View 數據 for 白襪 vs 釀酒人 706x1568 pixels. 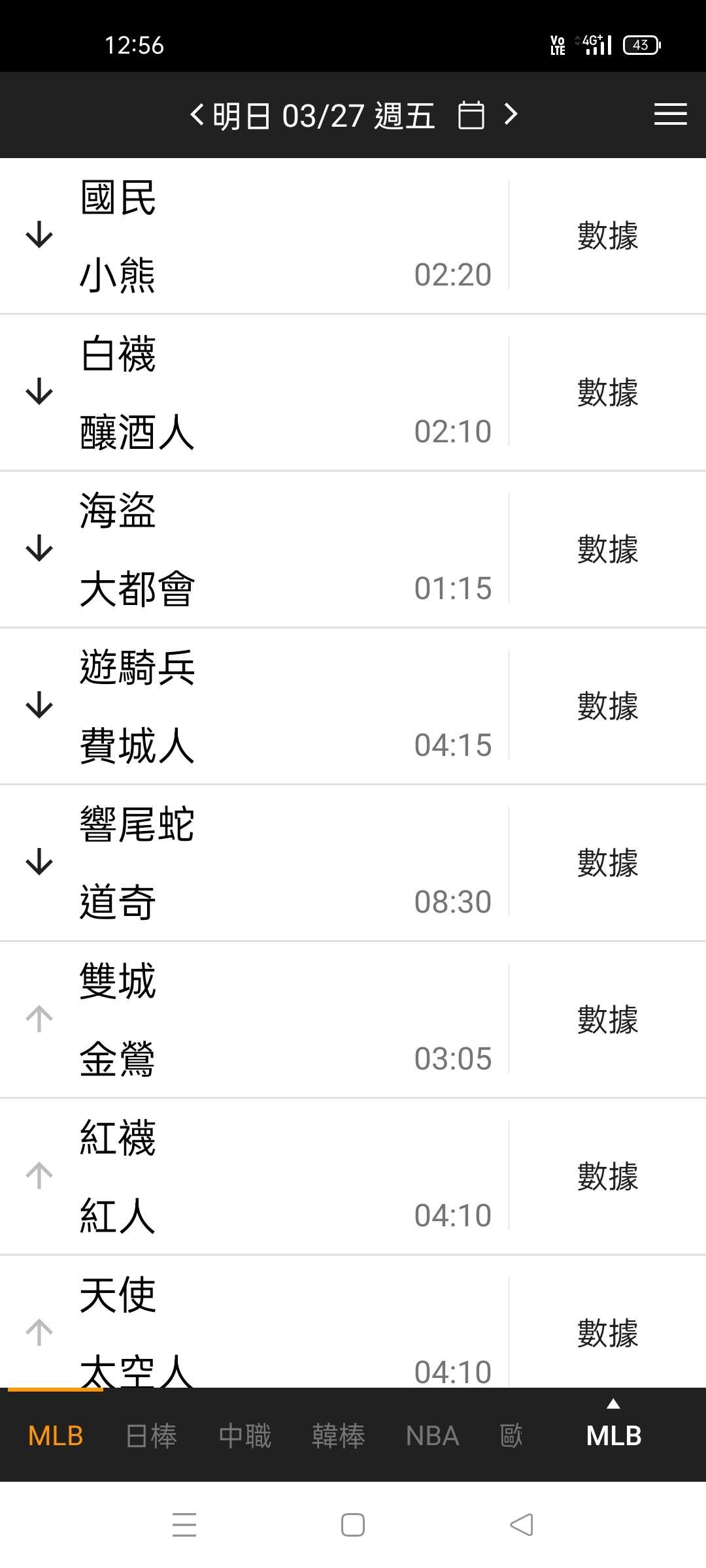tap(607, 392)
